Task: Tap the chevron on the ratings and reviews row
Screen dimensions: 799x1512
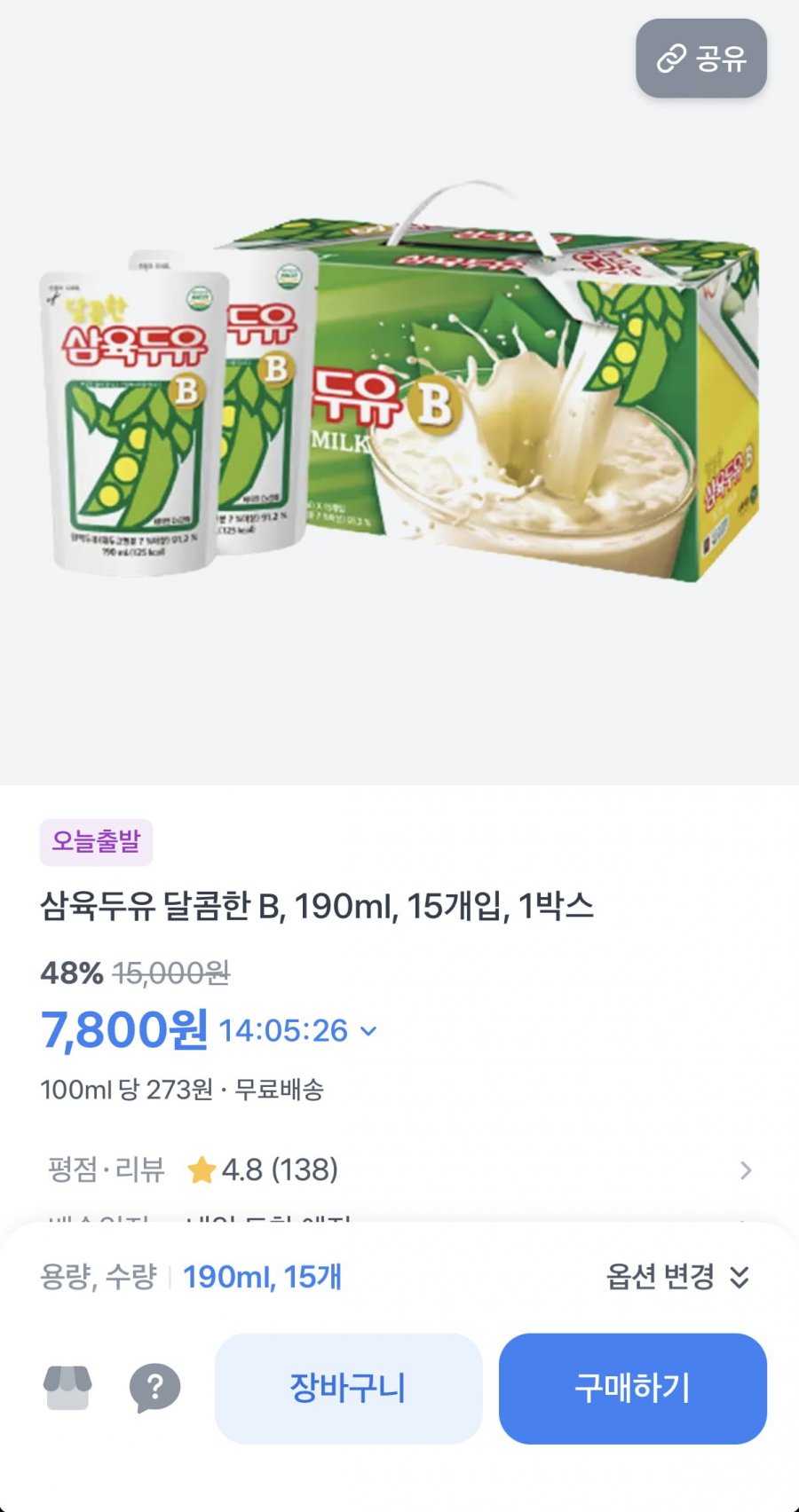Action: [x=746, y=1169]
